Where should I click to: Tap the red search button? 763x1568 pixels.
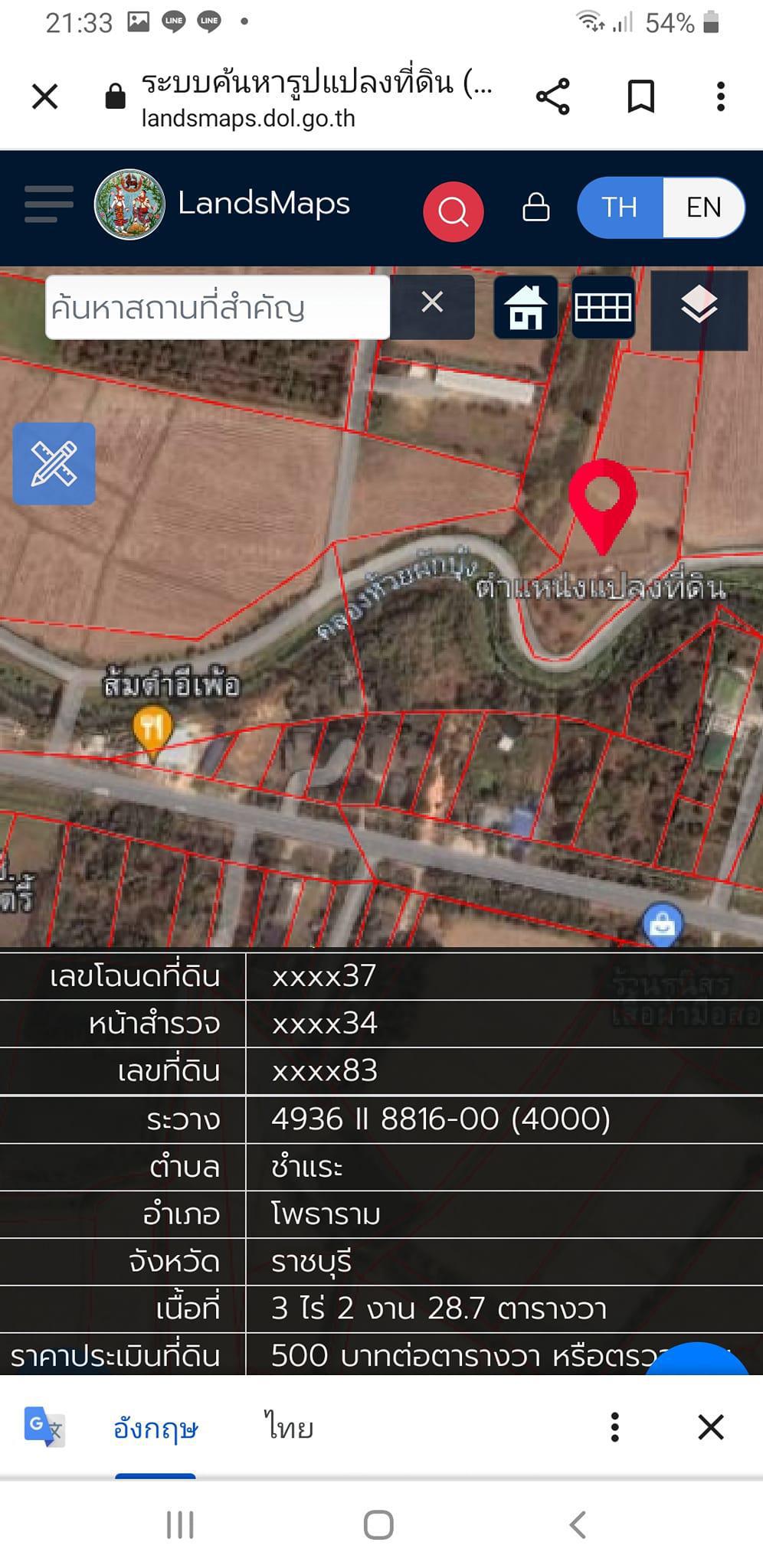[453, 211]
